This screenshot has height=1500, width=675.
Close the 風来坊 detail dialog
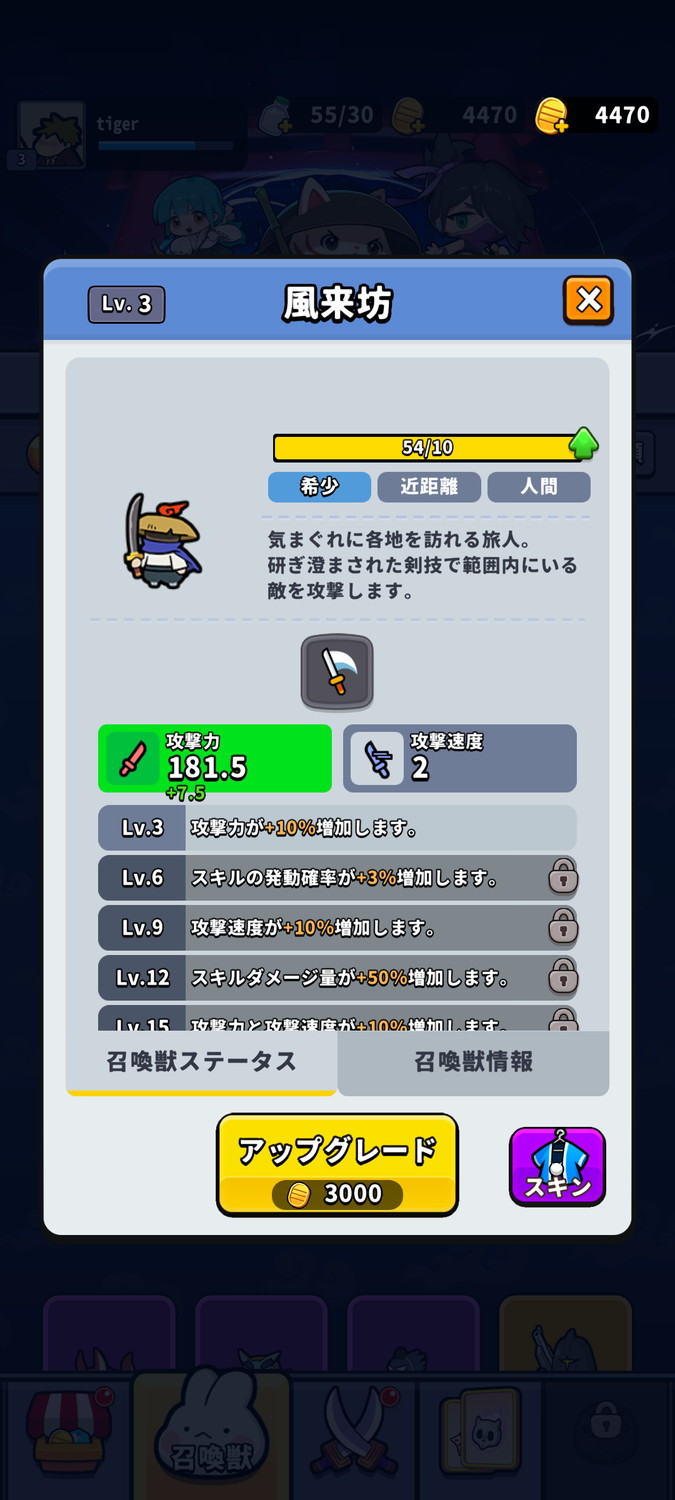click(x=588, y=300)
